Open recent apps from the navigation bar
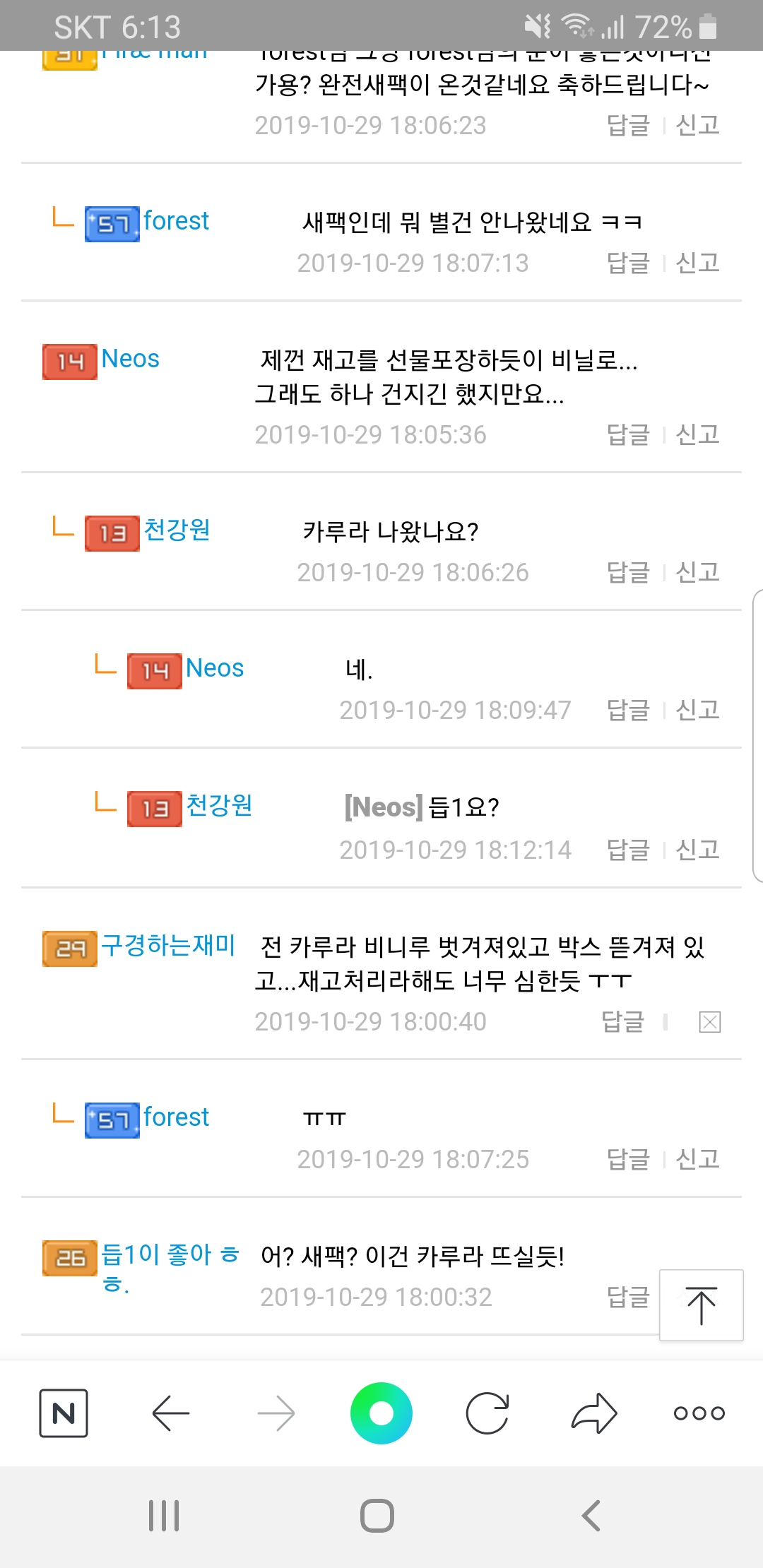The height and width of the screenshot is (1568, 763). pos(164,1516)
